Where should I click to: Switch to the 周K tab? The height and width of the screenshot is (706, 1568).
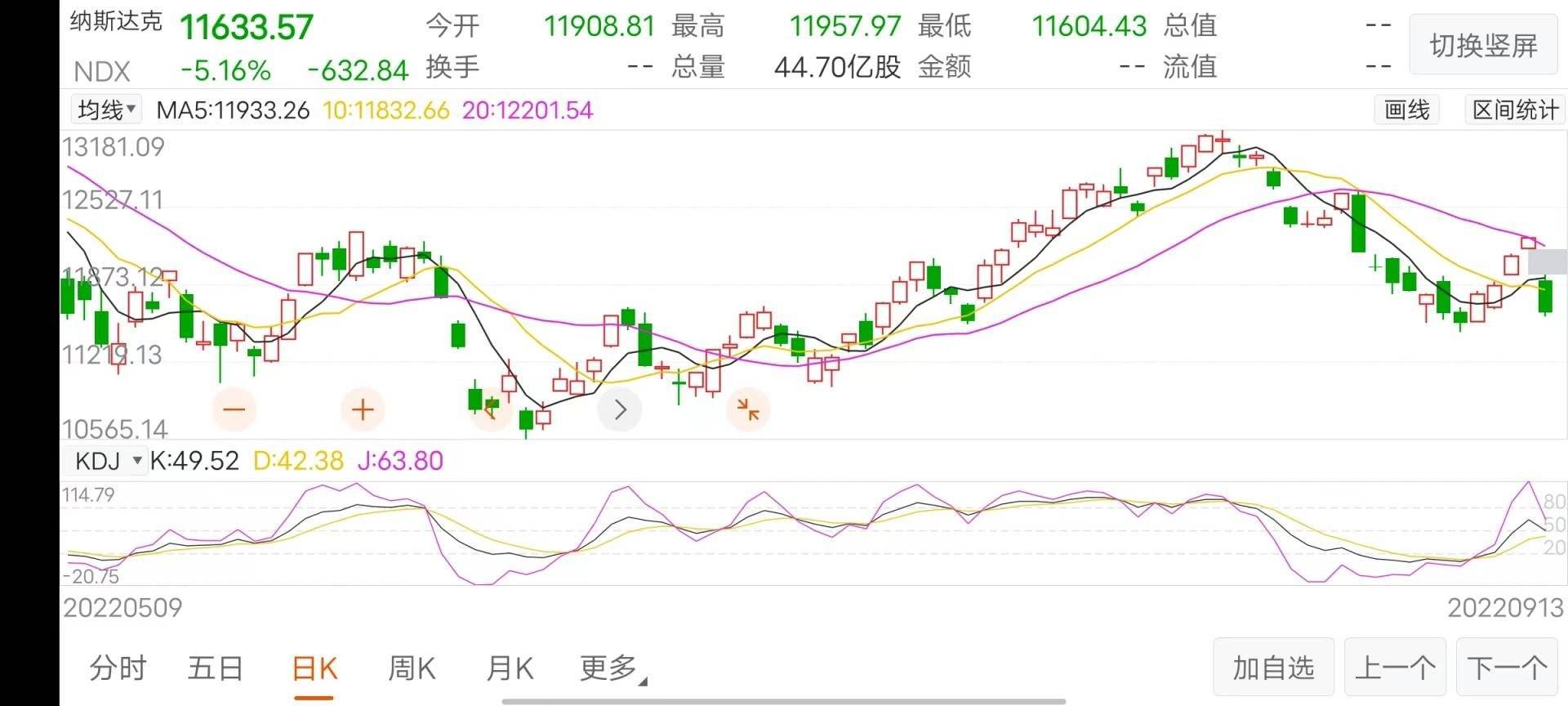pyautogui.click(x=412, y=668)
